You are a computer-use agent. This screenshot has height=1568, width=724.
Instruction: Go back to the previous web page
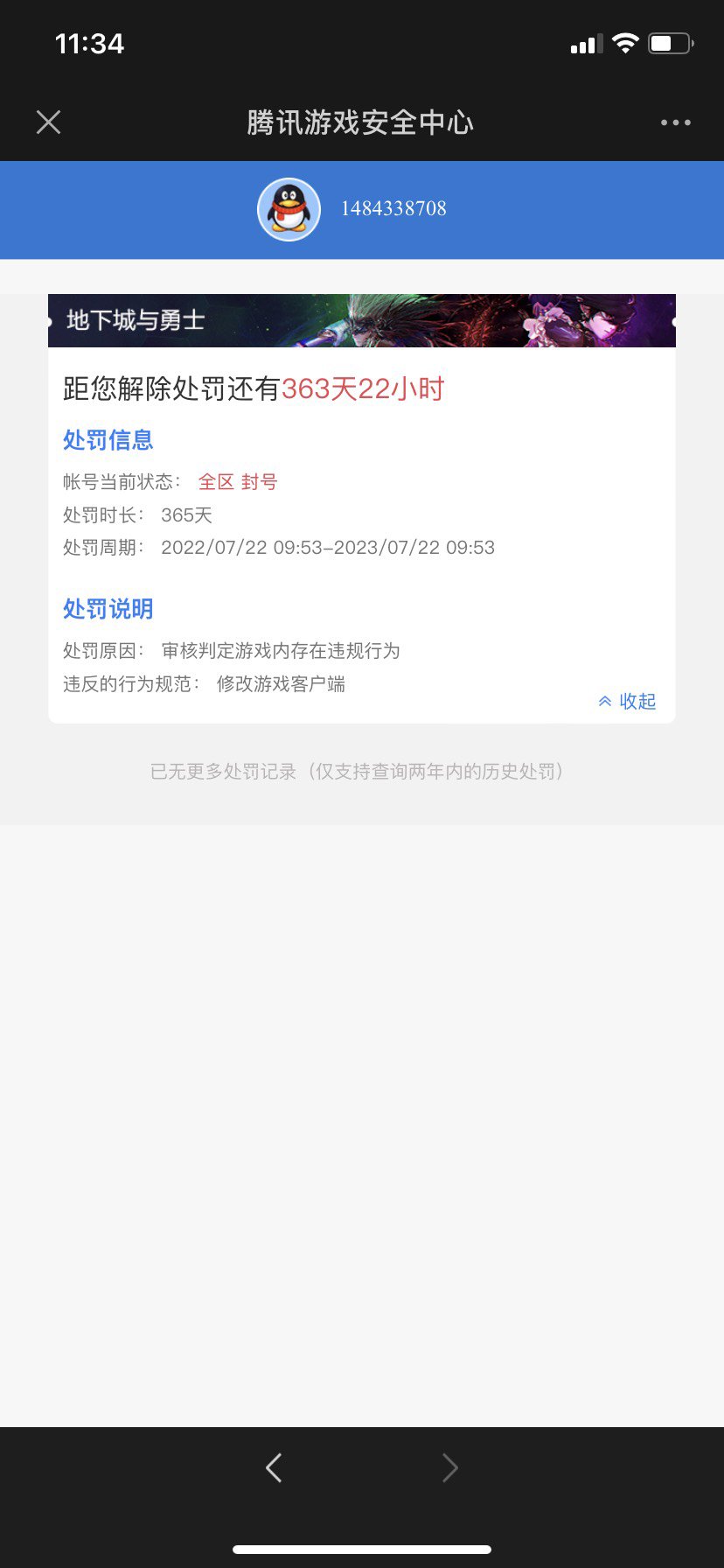(274, 1467)
